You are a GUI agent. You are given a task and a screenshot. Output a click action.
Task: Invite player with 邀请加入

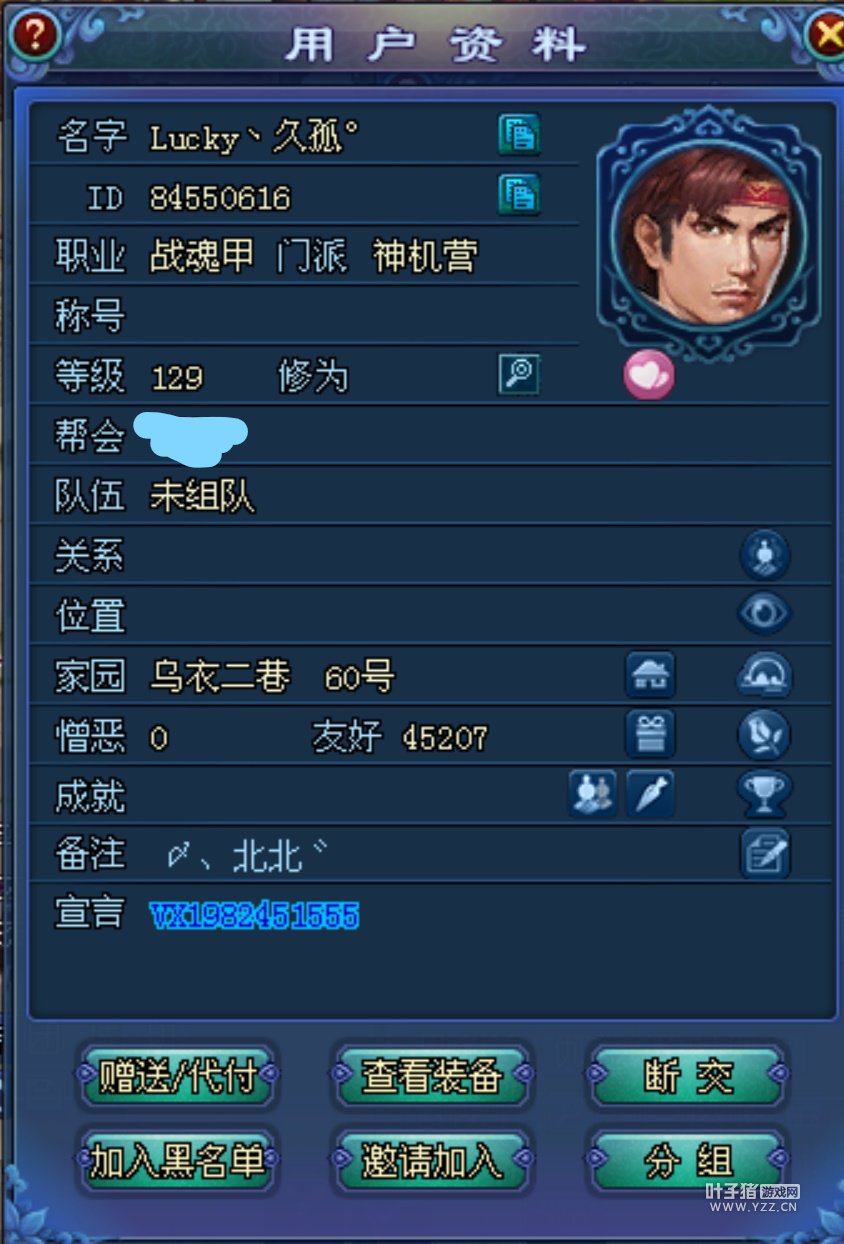(432, 1161)
